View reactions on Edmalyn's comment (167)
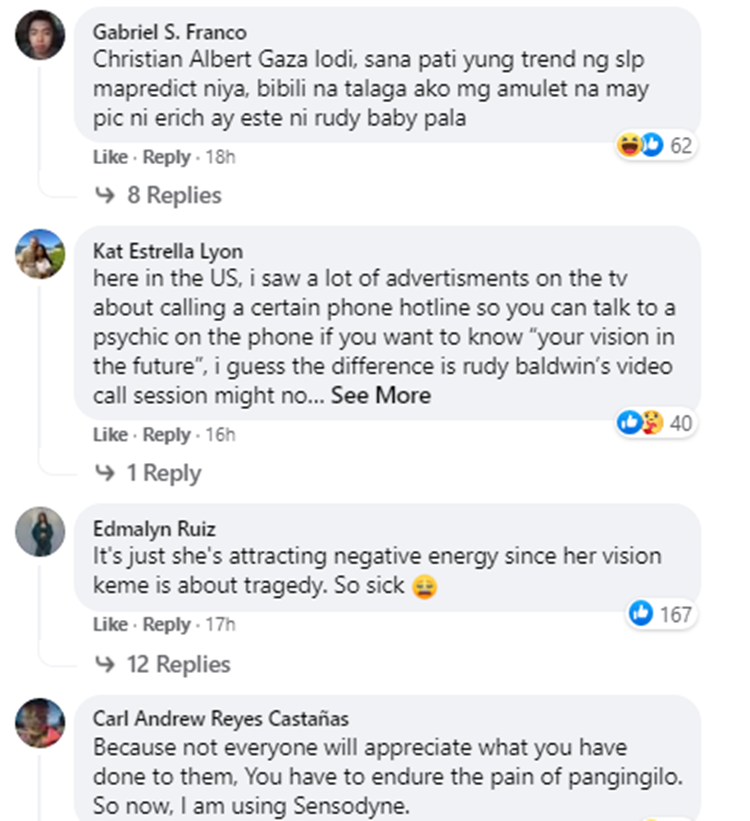Viewport: 750px width, 821px height. [661, 614]
